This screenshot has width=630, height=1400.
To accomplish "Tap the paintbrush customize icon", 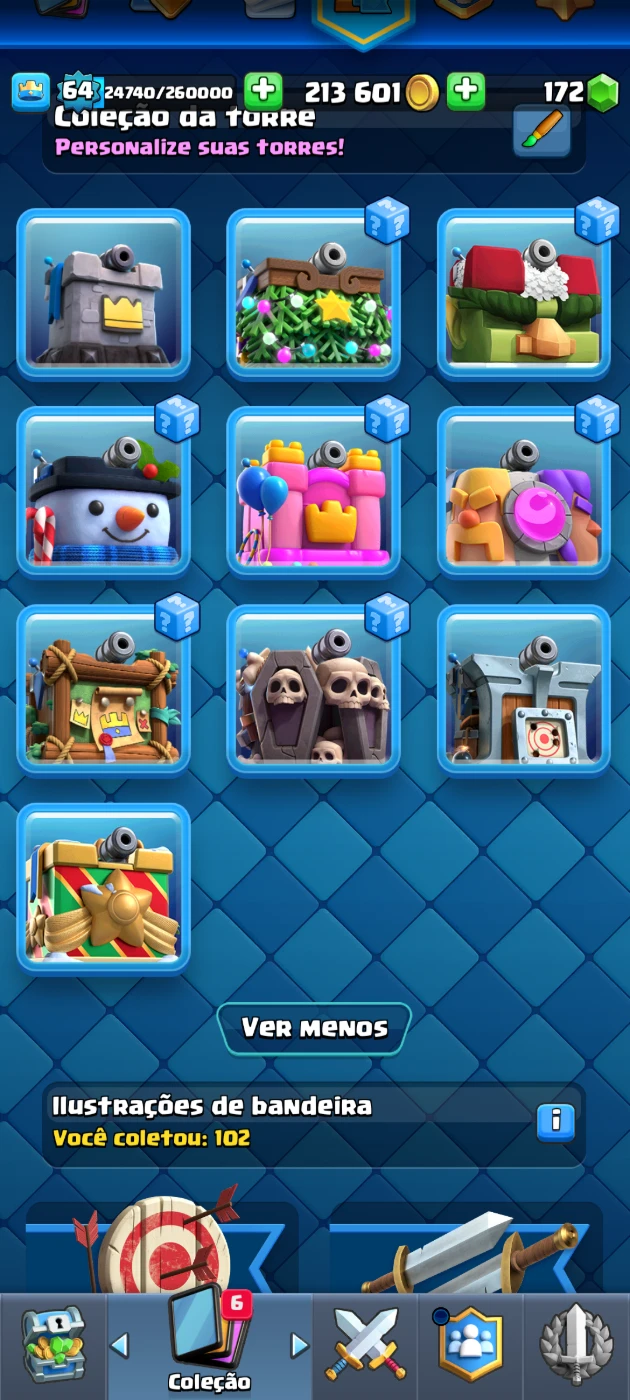I will [x=542, y=131].
